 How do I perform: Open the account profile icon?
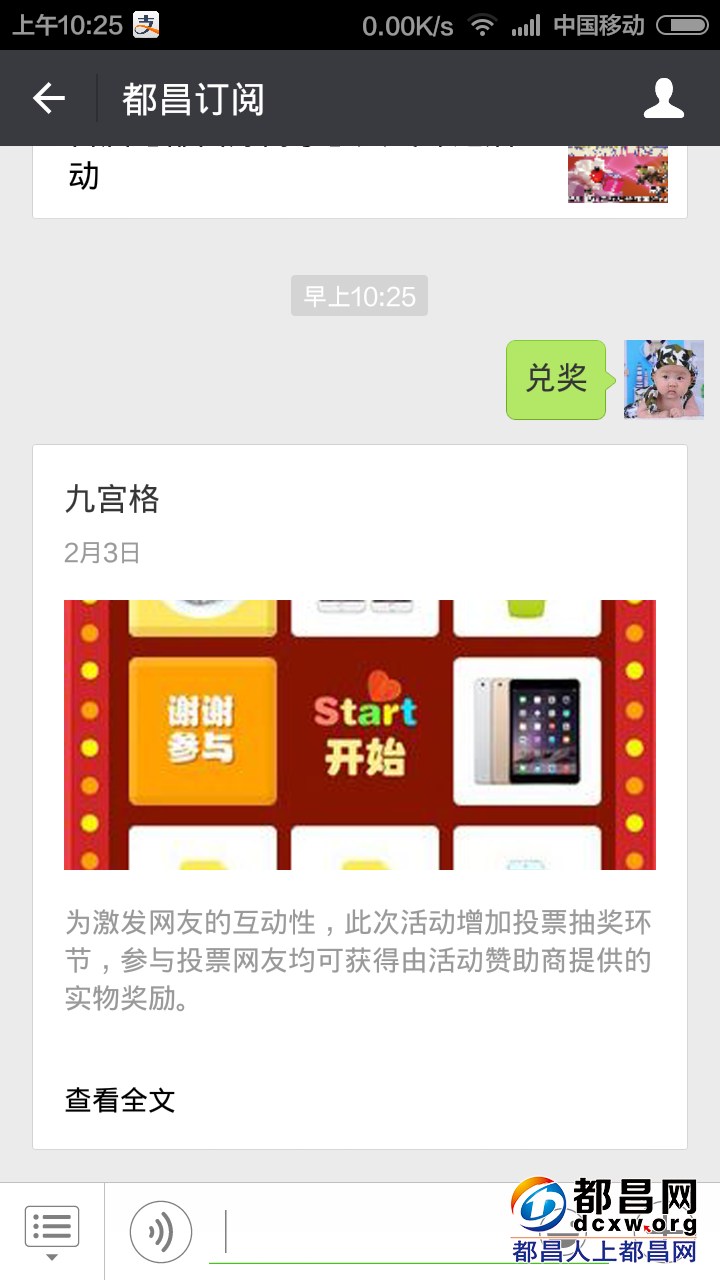coord(663,98)
